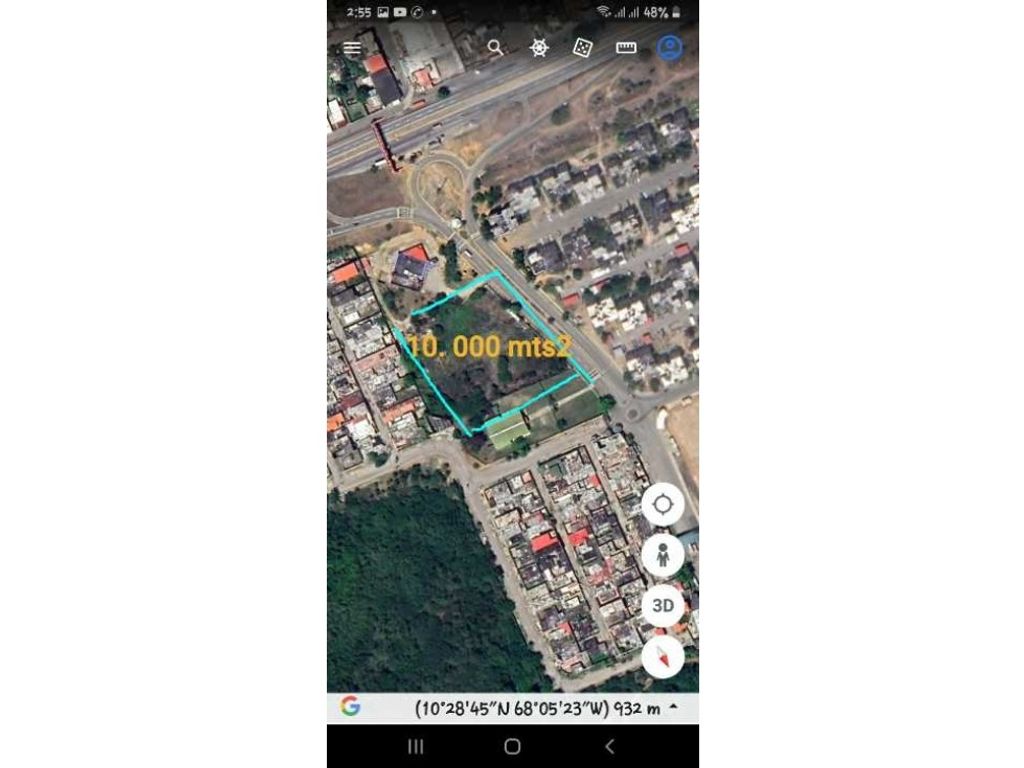
Task: Go back using system navigation
Action: (609, 746)
